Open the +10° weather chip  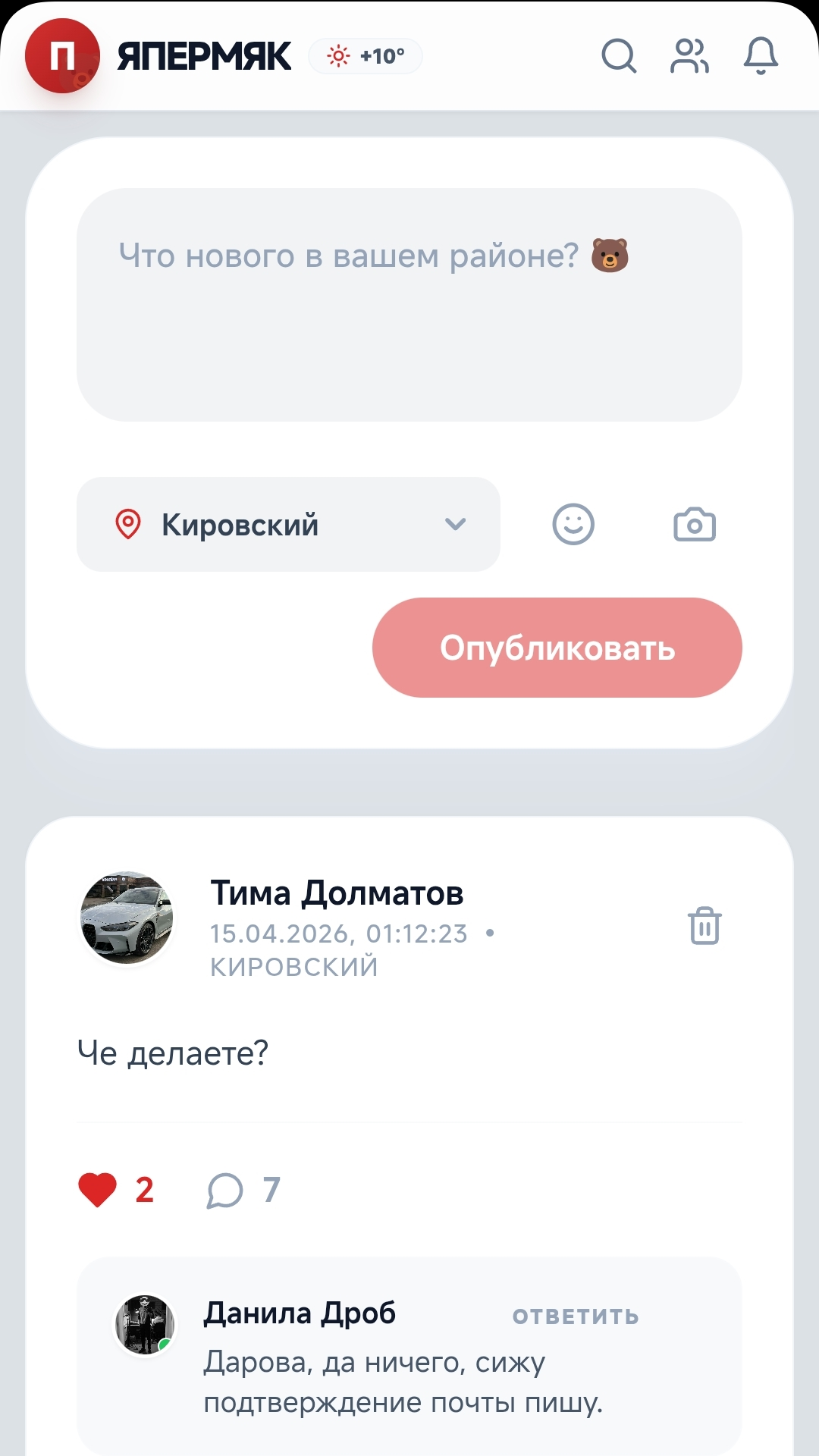[x=366, y=56]
